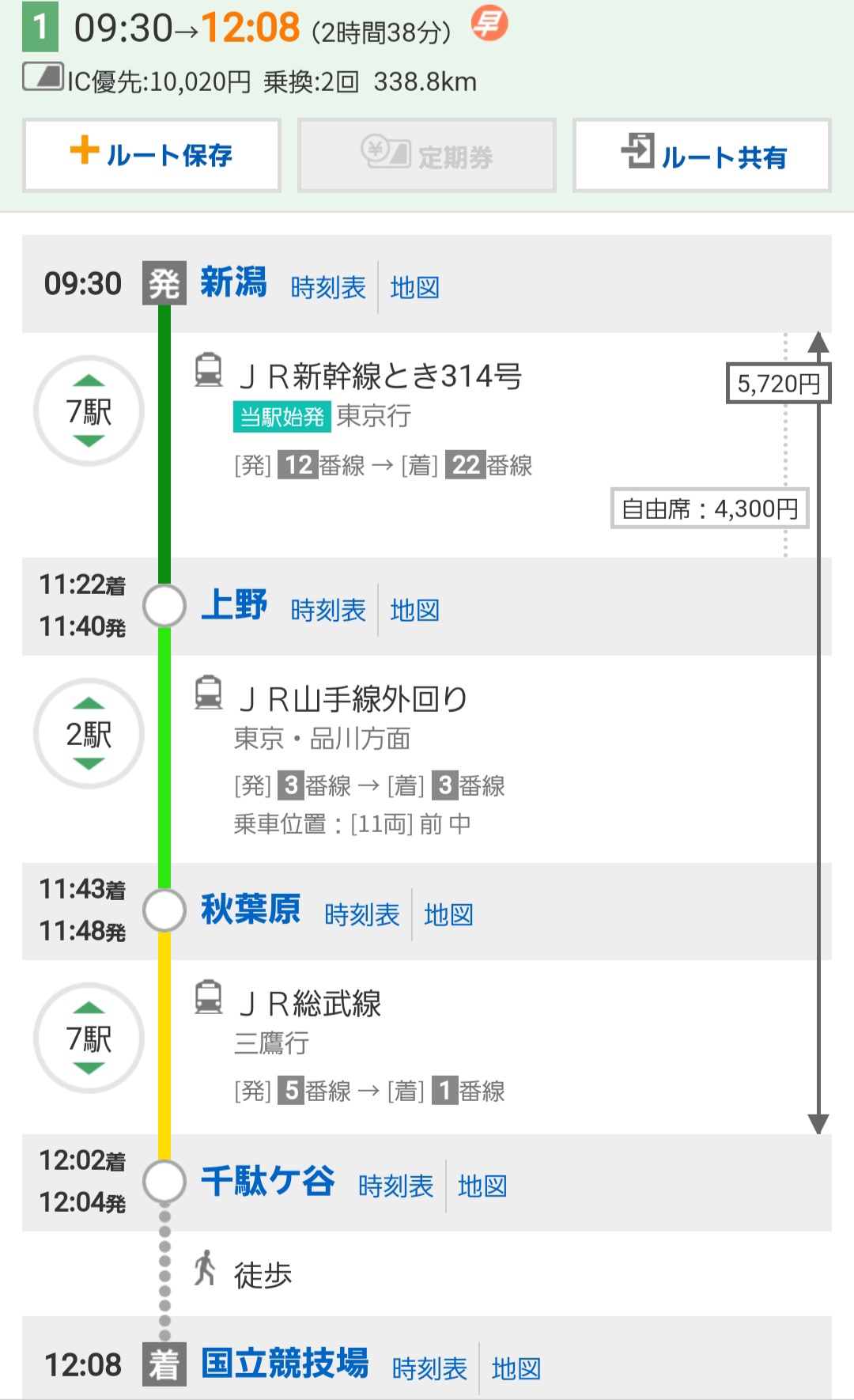View 上野 station timetable

pos(328,611)
